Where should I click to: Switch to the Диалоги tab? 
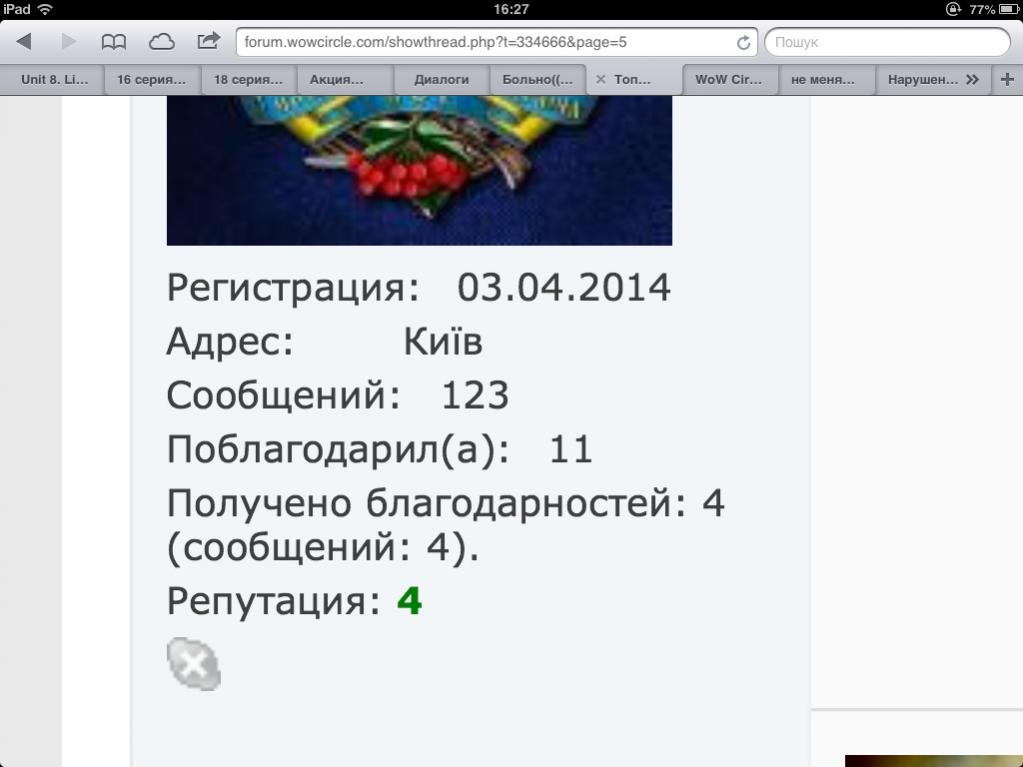pyautogui.click(x=441, y=80)
